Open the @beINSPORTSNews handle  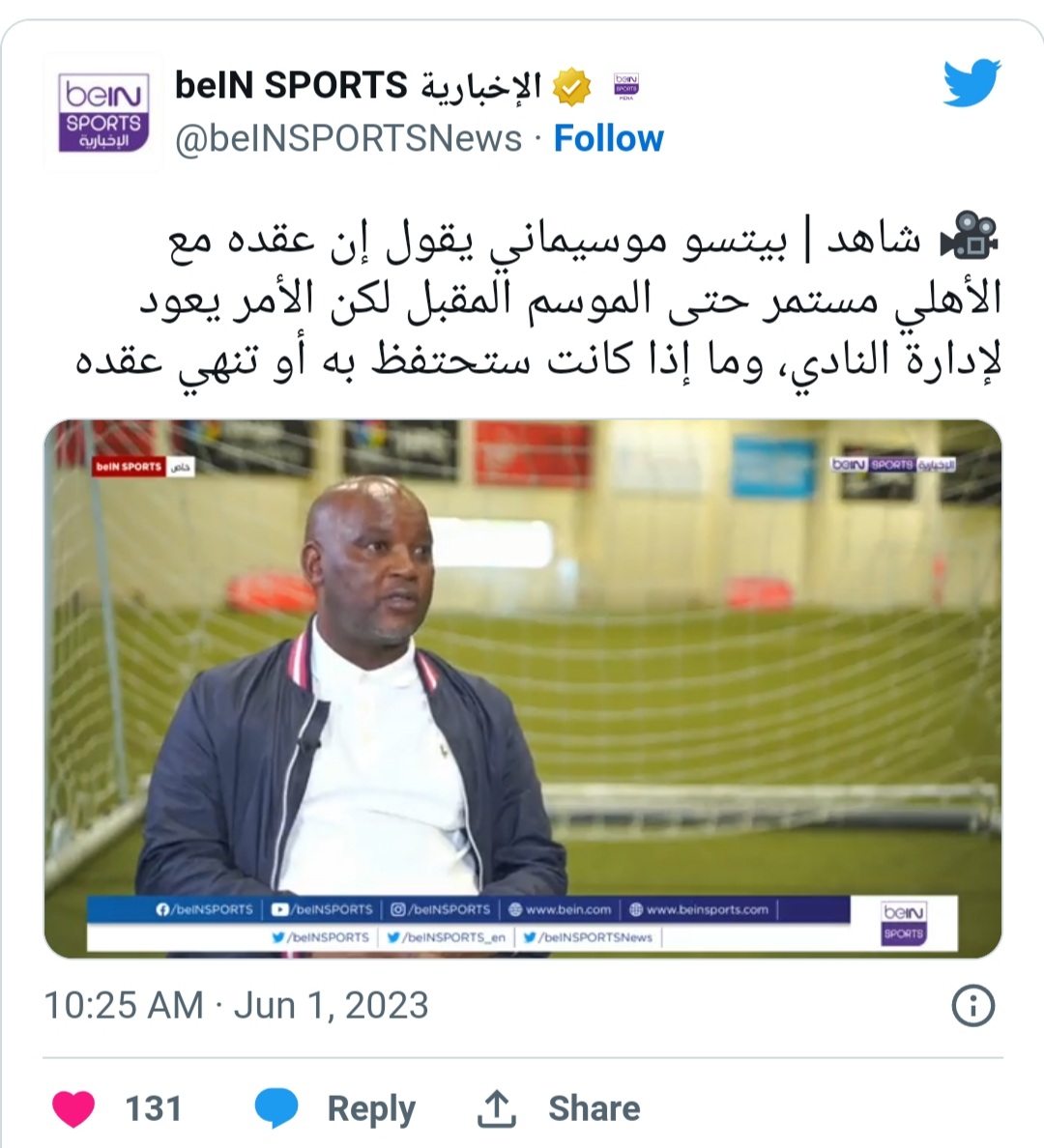(x=348, y=139)
